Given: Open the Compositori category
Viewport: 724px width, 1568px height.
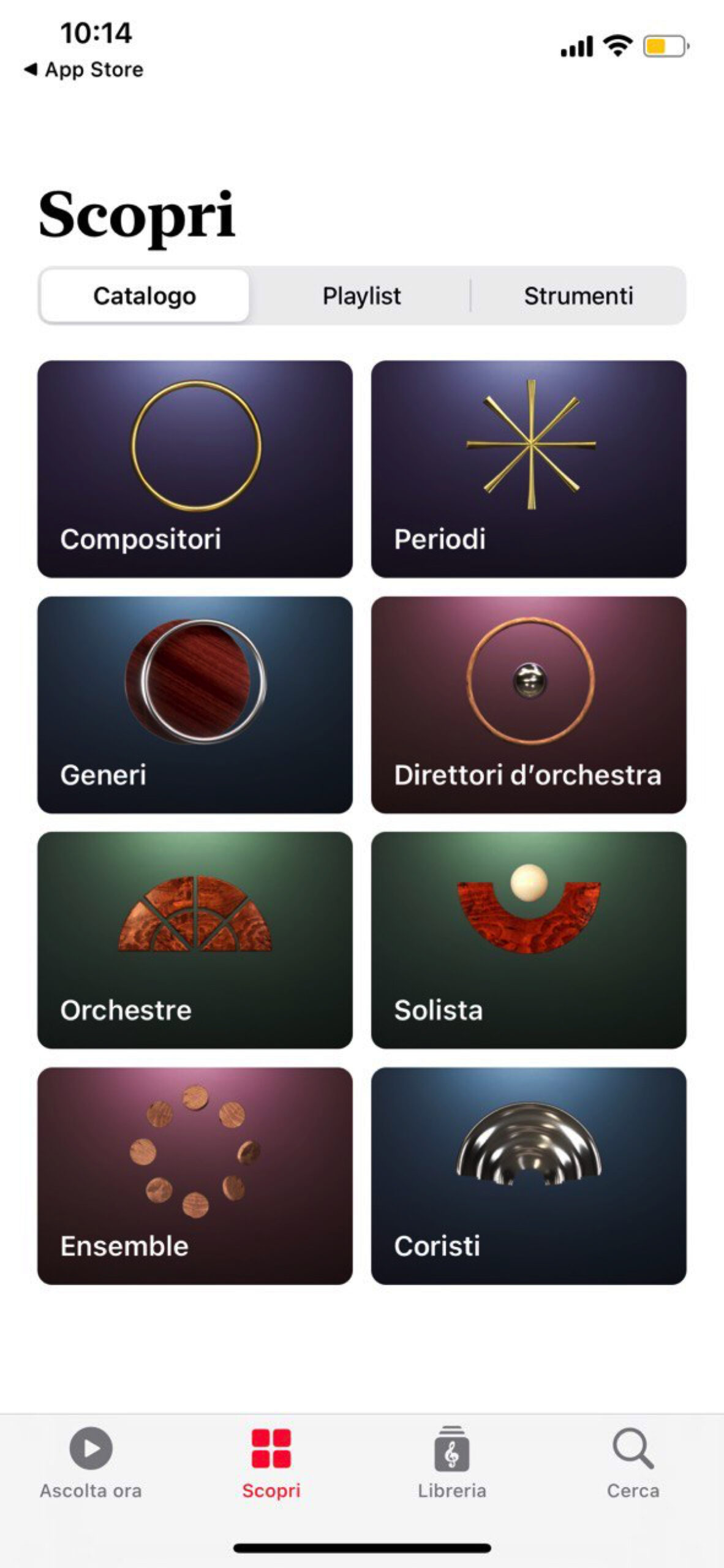Looking at the screenshot, I should coord(195,469).
